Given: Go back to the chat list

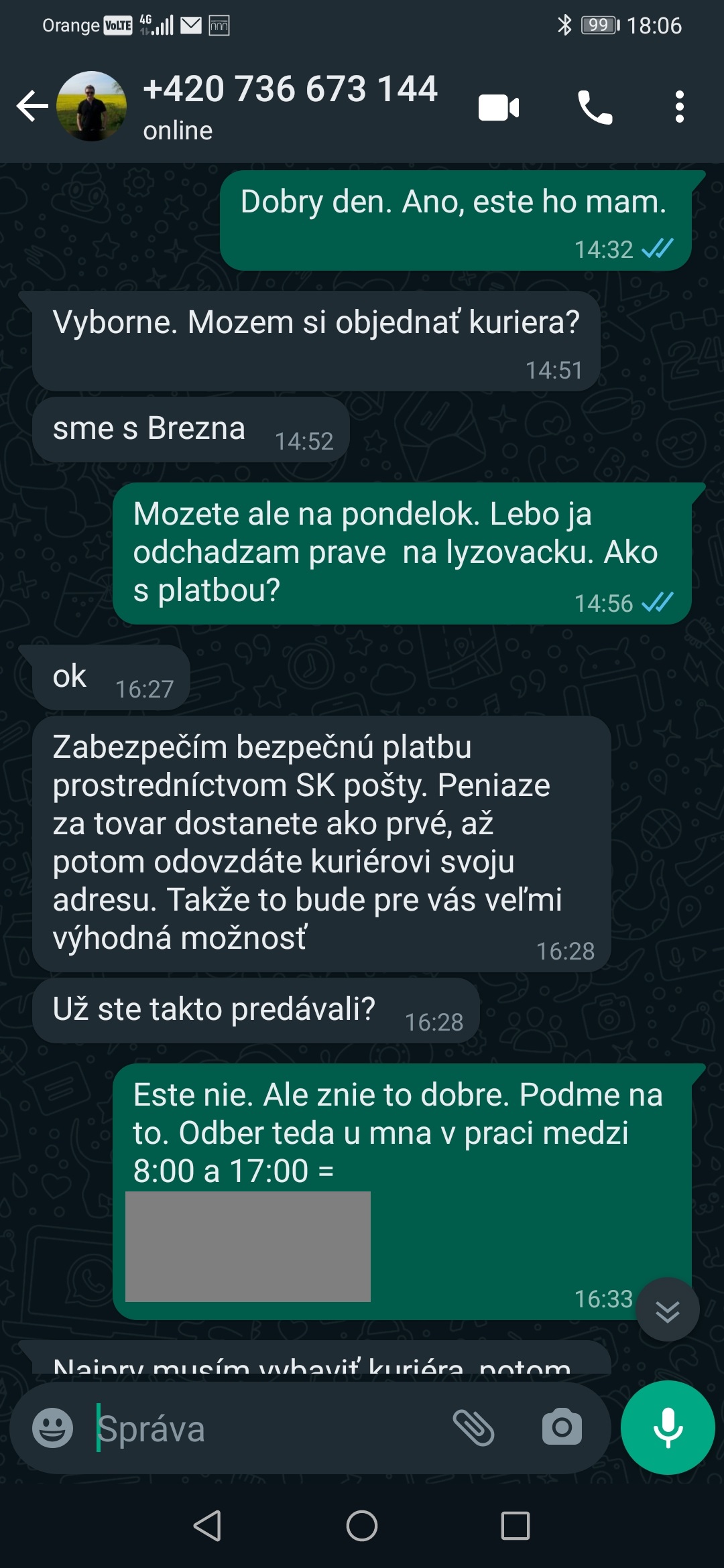Looking at the screenshot, I should [x=32, y=107].
